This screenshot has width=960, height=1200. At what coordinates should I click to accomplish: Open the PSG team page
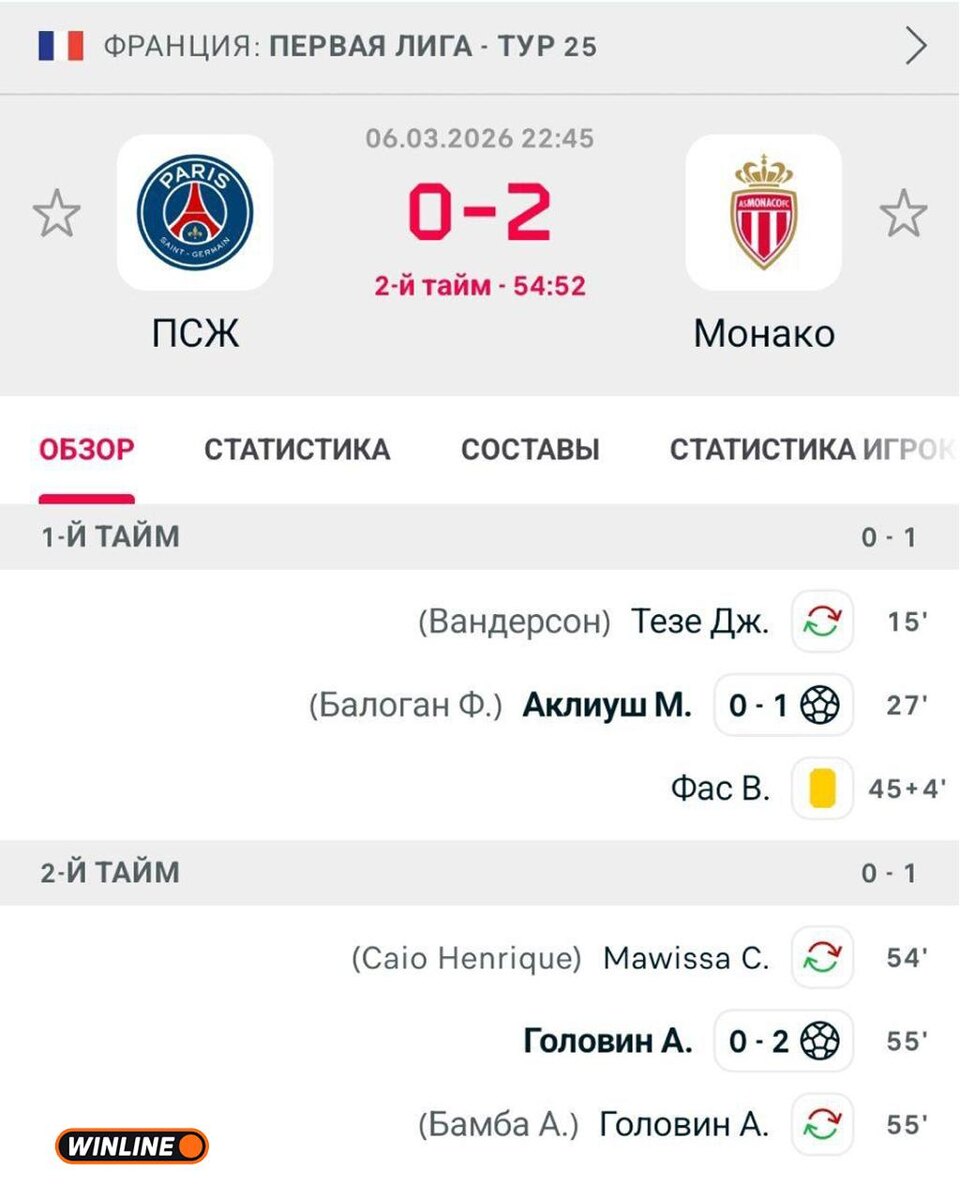[x=195, y=213]
